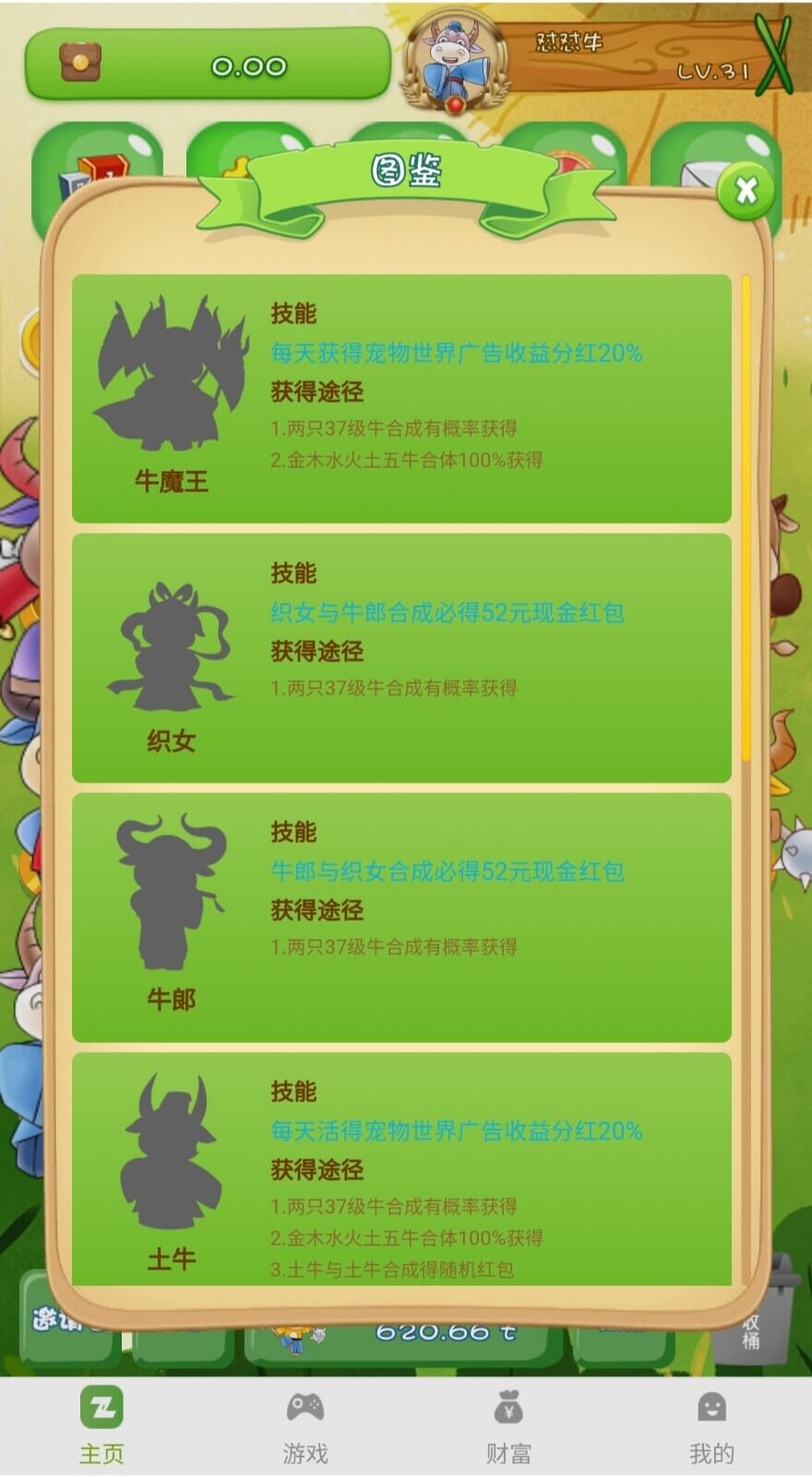
Task: Tap the 0.00 wallet balance bar
Action: (209, 65)
